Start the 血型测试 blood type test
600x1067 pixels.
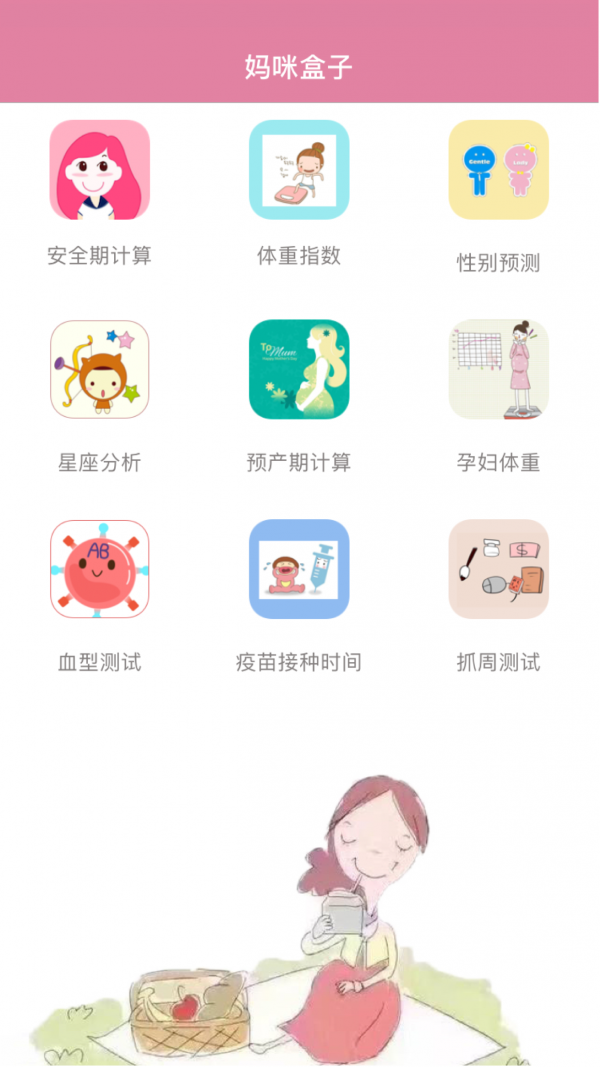(x=99, y=568)
